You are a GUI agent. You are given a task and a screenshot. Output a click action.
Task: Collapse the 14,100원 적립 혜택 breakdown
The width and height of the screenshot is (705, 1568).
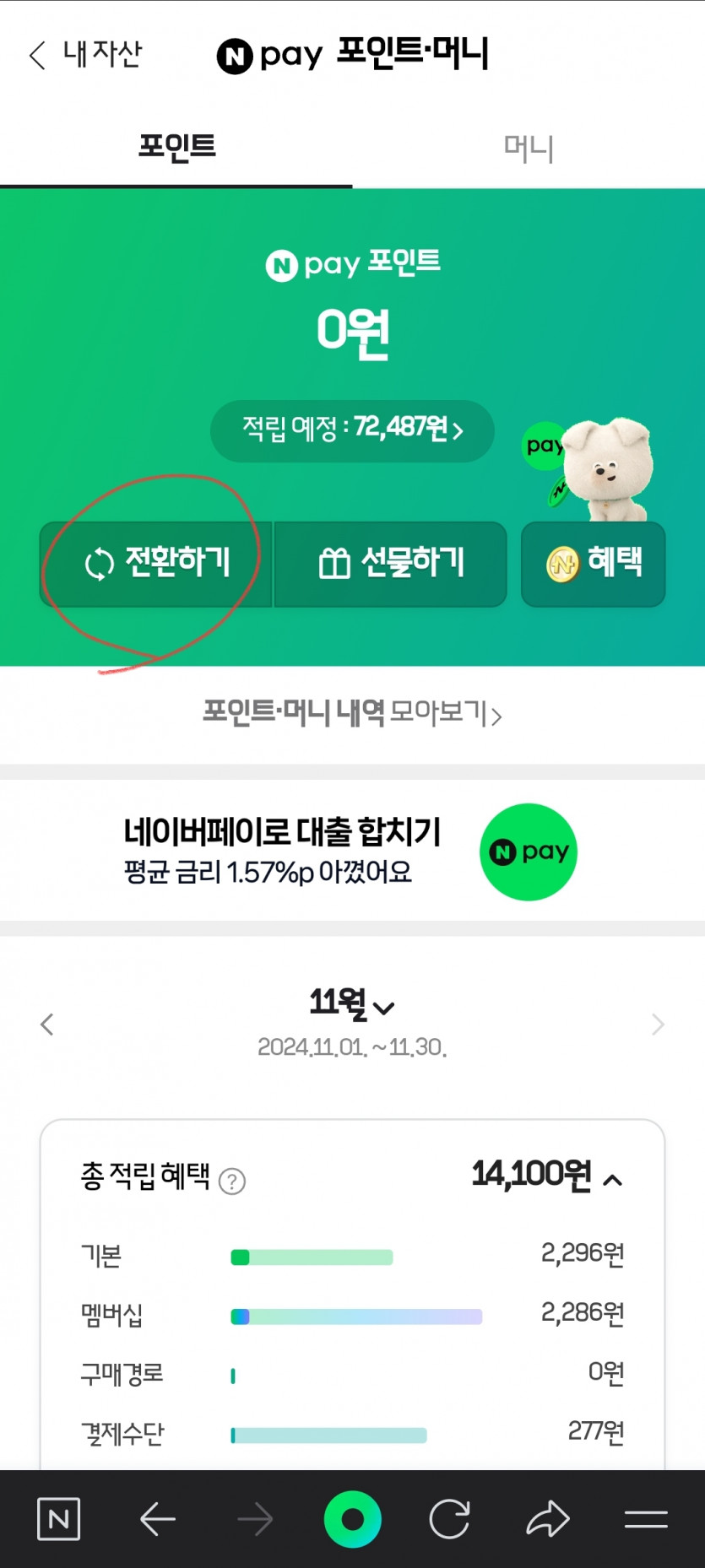point(613,1179)
